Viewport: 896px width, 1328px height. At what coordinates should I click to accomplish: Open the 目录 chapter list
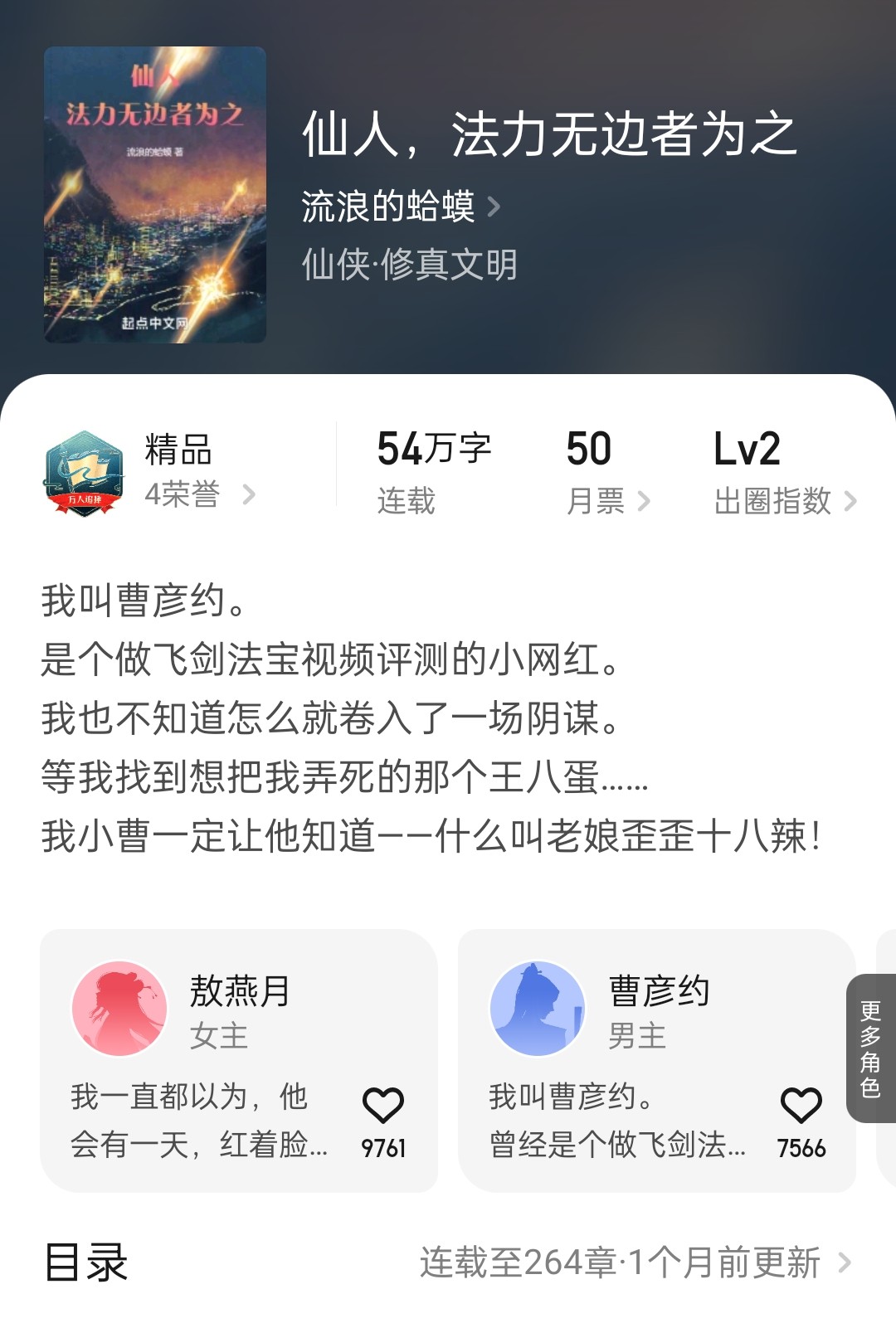[x=448, y=1262]
